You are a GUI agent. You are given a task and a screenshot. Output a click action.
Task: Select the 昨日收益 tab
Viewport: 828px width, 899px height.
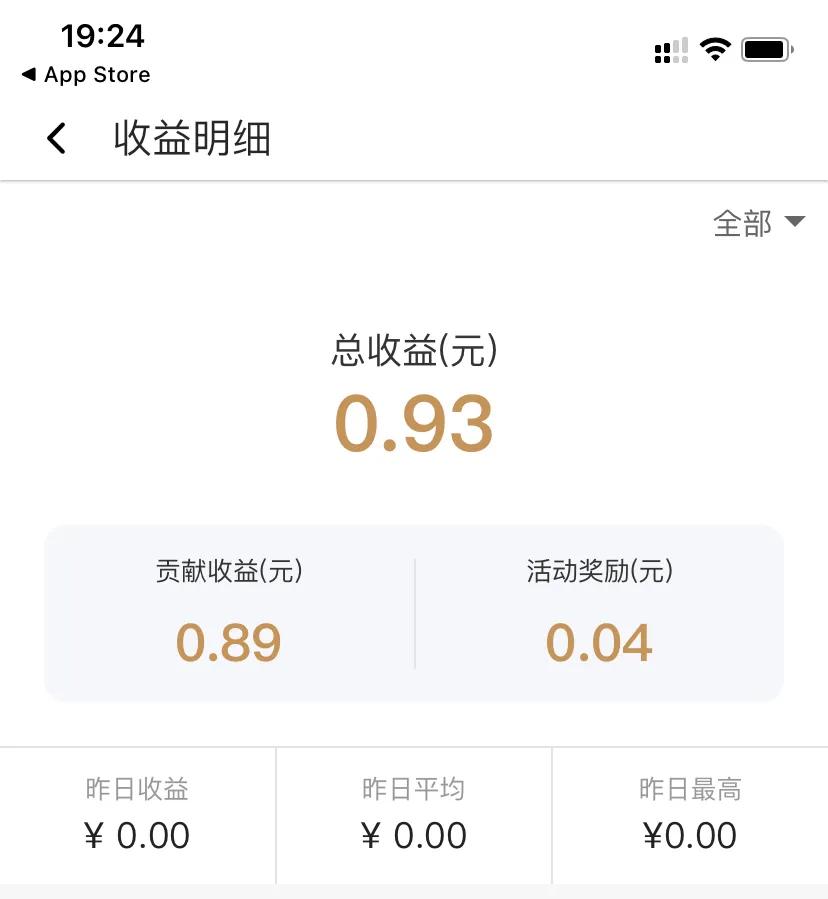click(x=138, y=814)
